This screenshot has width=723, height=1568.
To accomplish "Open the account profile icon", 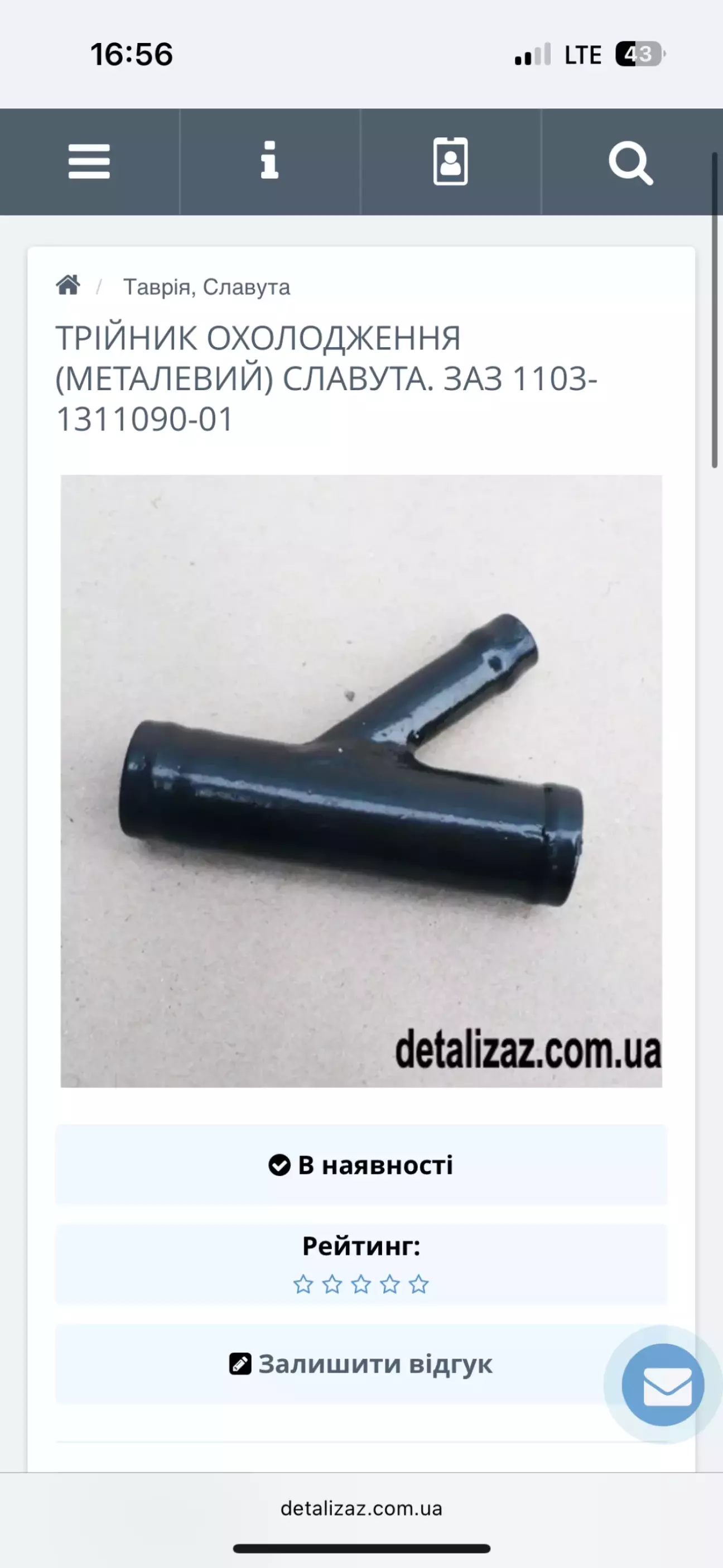I will (450, 161).
